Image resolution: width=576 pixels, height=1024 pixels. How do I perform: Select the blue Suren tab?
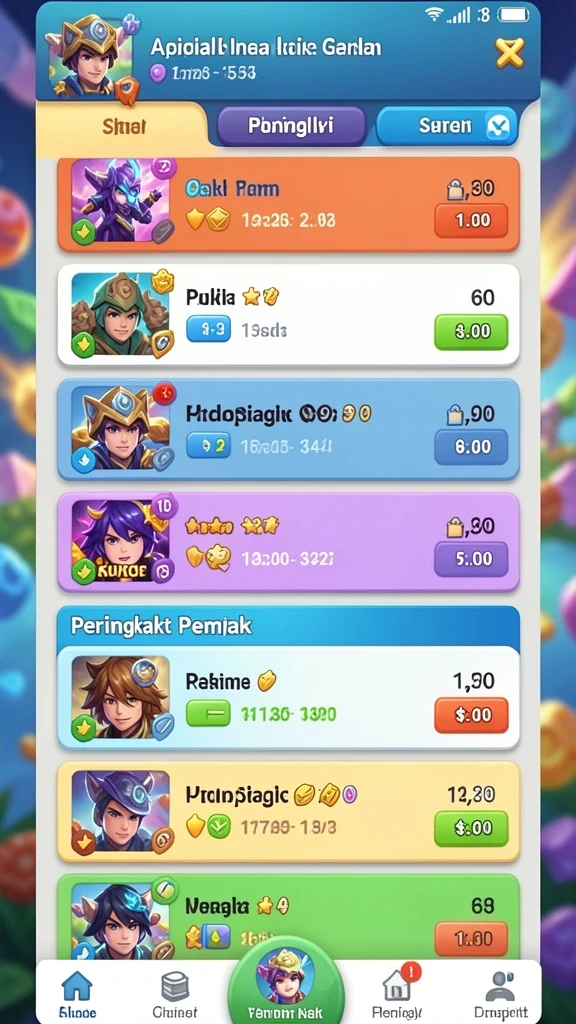[x=447, y=125]
